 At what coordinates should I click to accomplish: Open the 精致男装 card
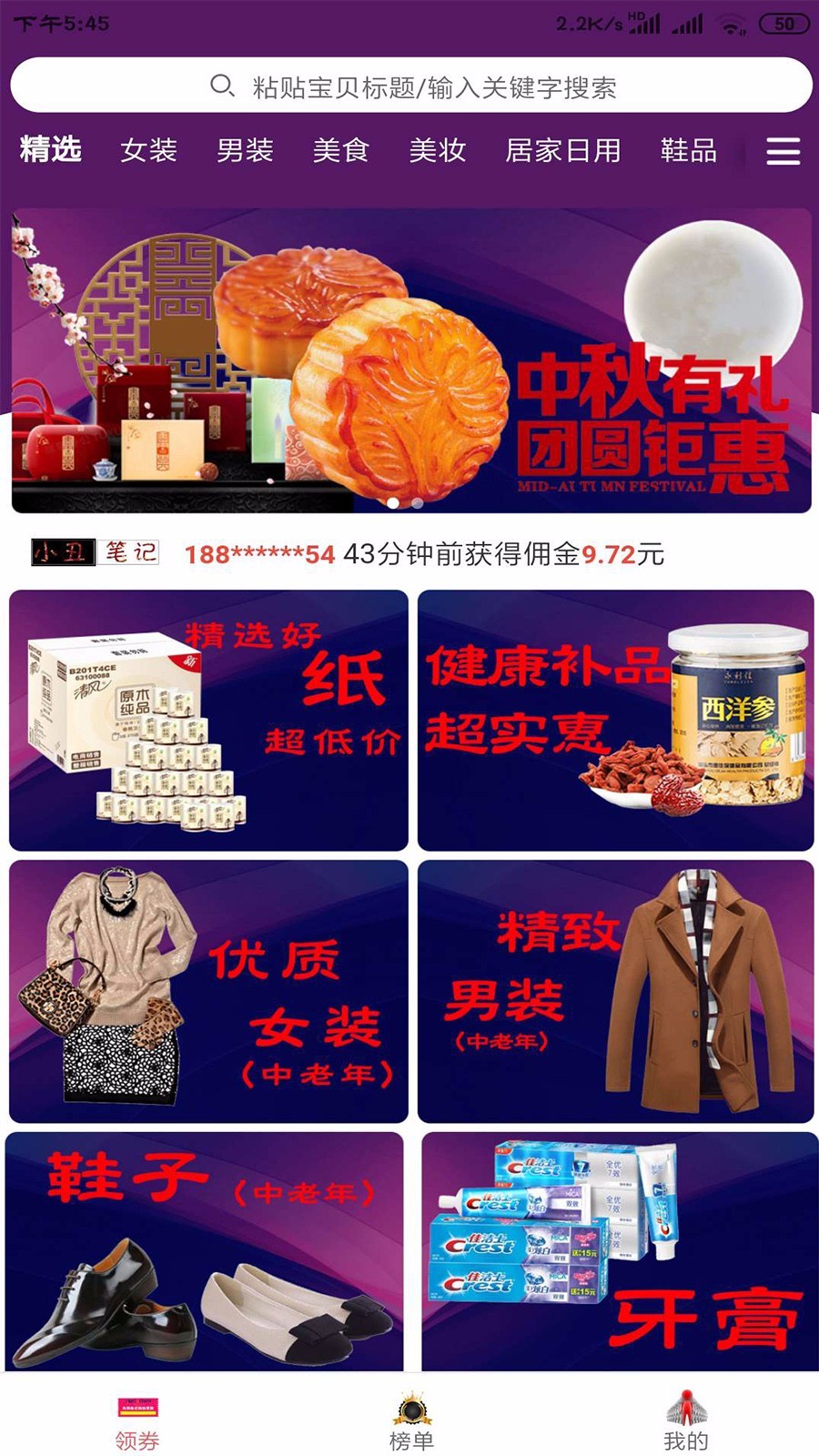pyautogui.click(x=615, y=991)
